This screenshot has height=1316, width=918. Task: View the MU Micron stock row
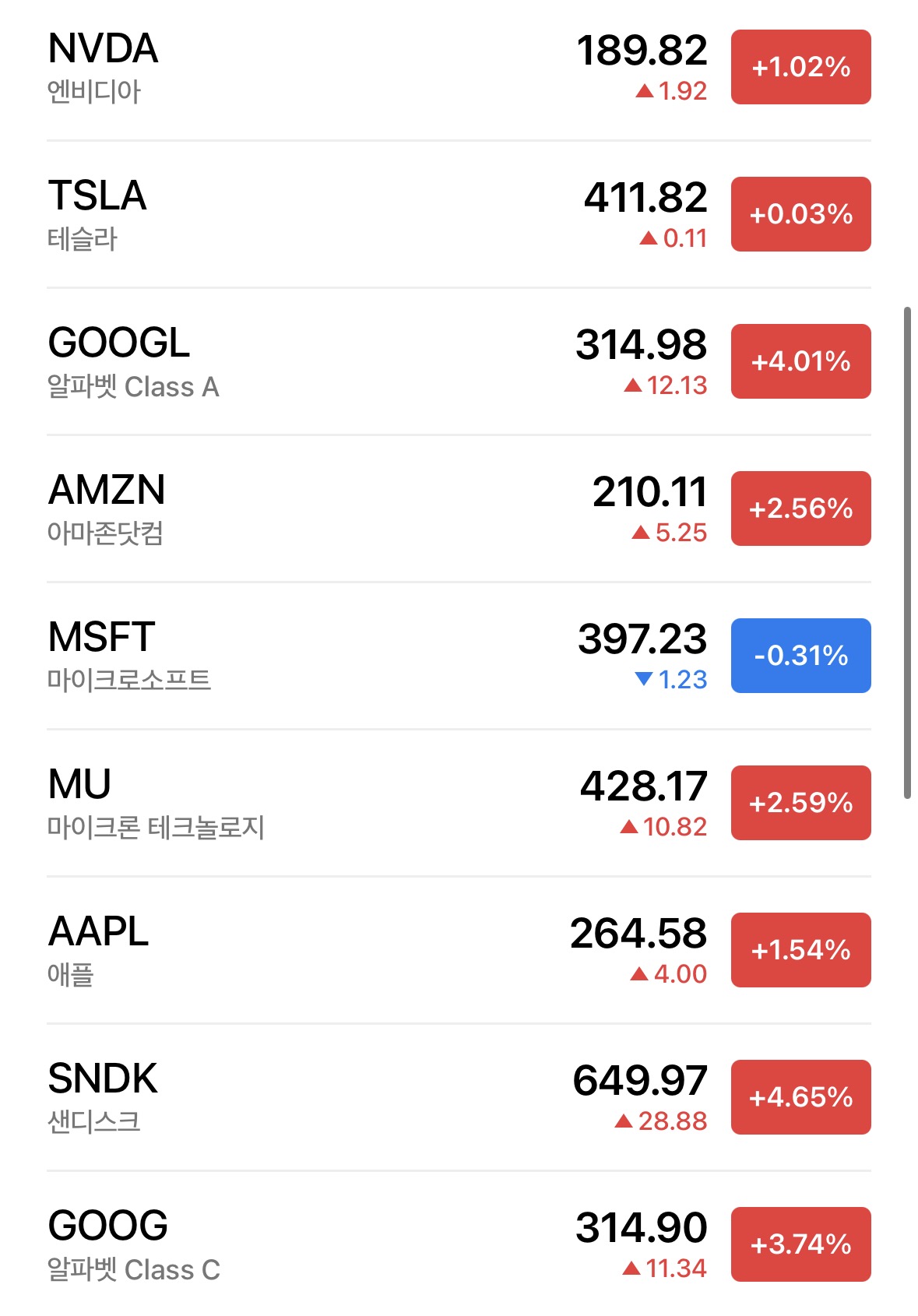tap(311, 804)
